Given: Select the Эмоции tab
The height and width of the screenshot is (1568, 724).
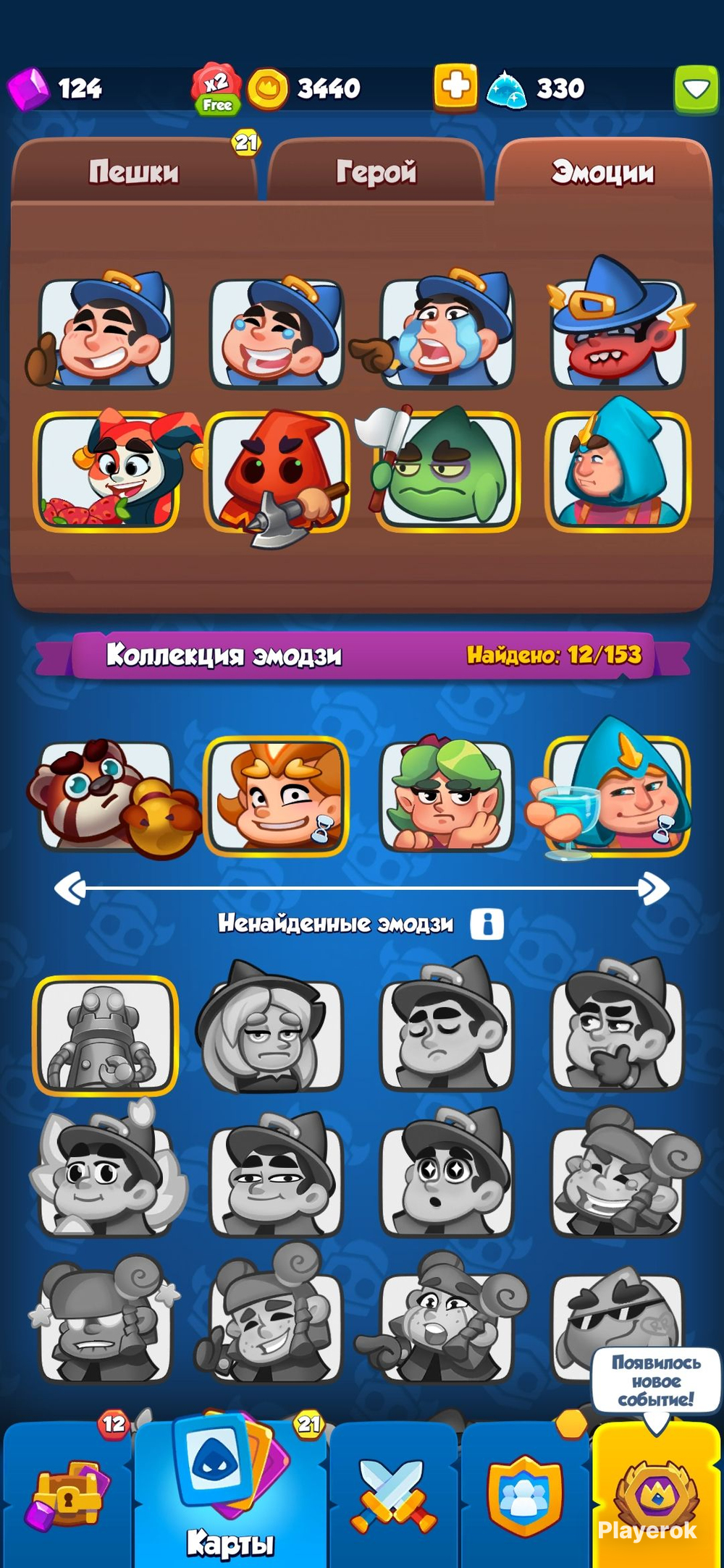Looking at the screenshot, I should pos(603,171).
